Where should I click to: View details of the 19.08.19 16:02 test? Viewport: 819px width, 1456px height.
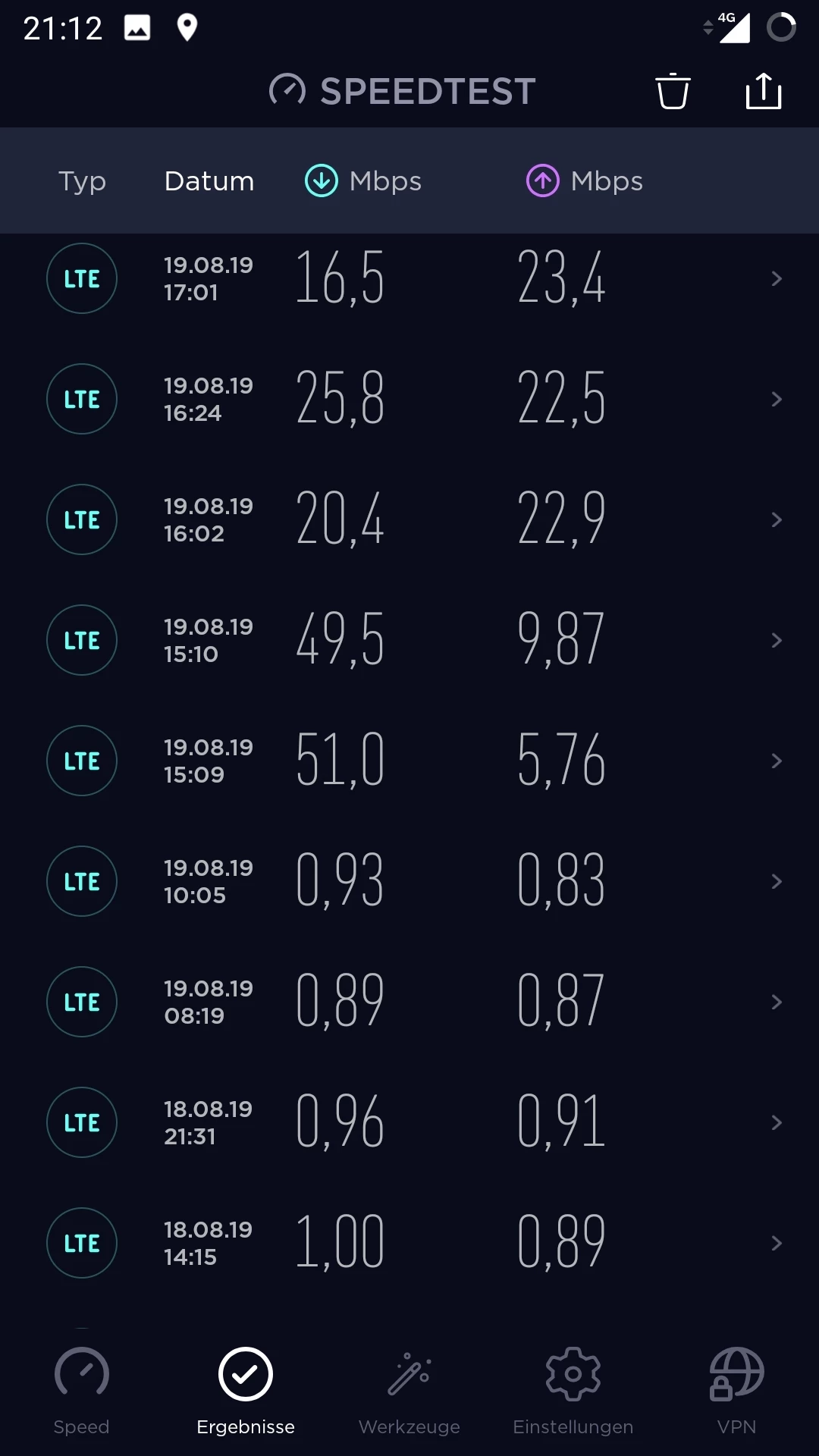[409, 520]
